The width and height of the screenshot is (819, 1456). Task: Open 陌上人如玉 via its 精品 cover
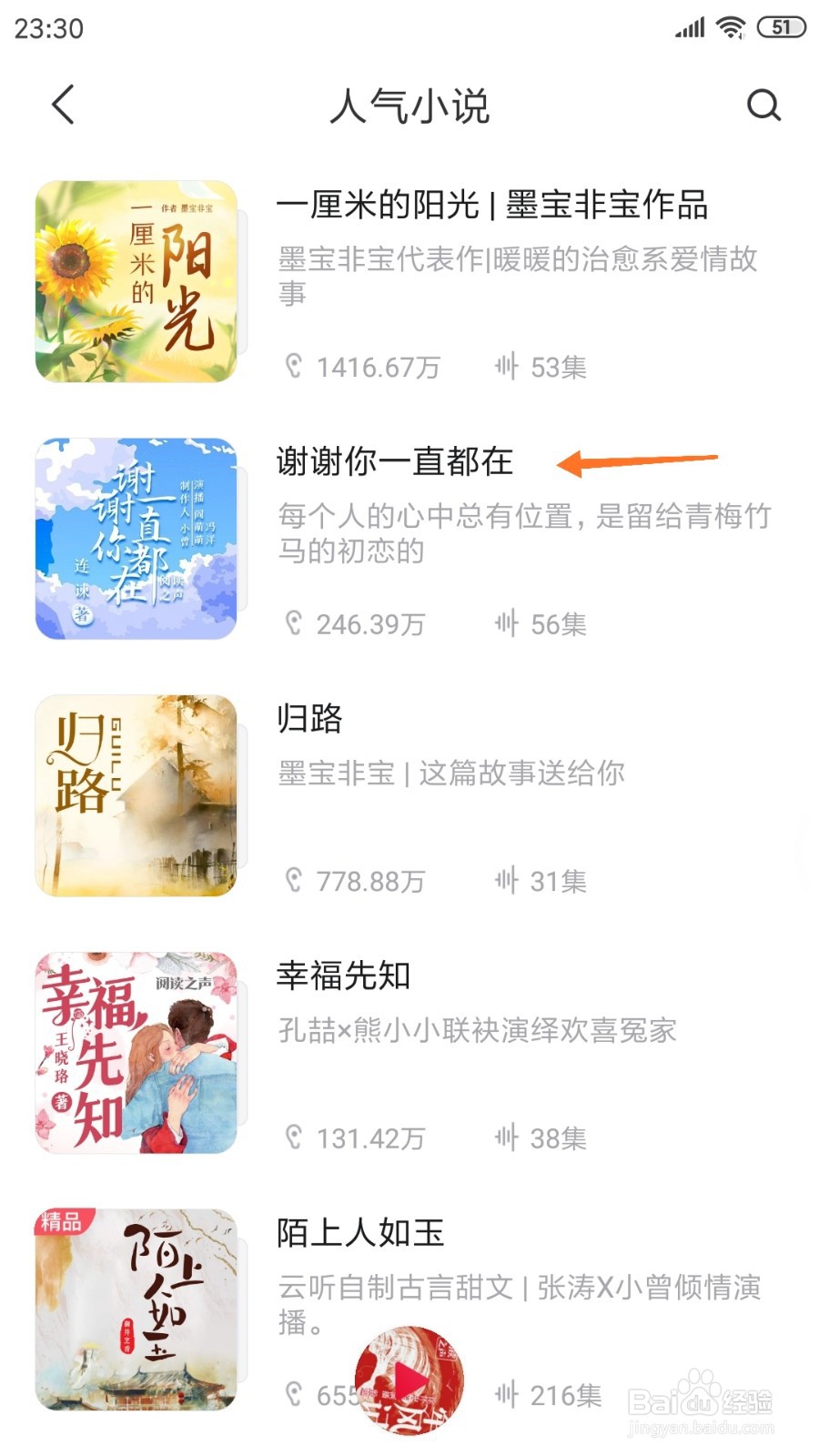click(x=135, y=1309)
